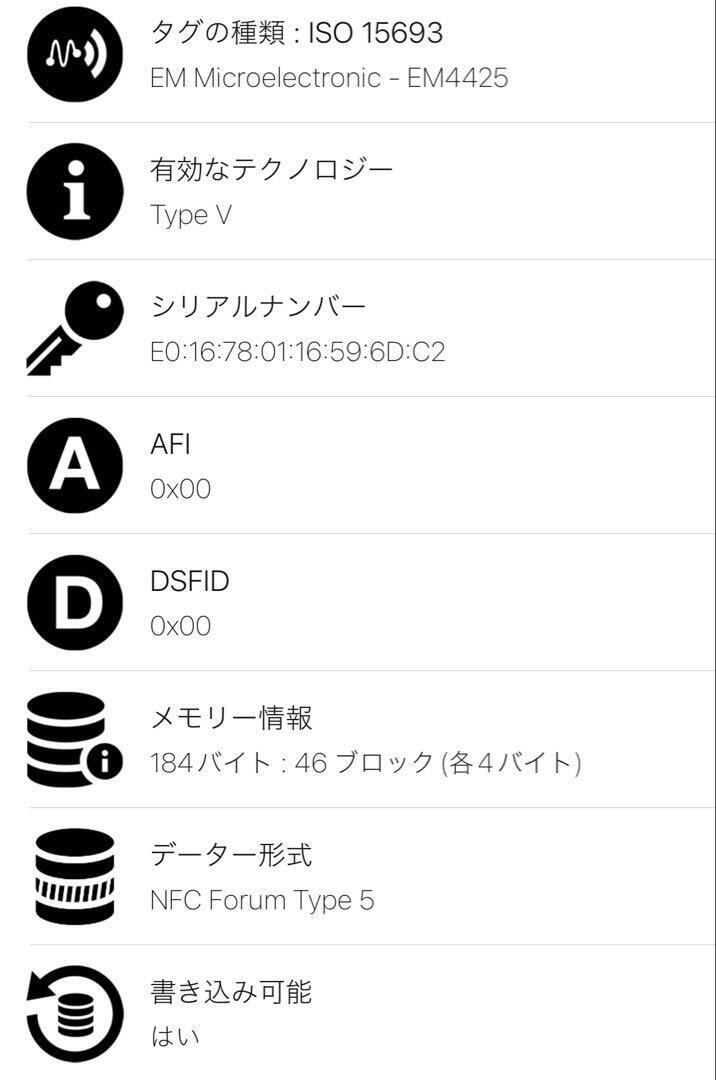The height and width of the screenshot is (1080, 716).
Task: Open the タグの種類 ISO 15693 row
Action: (358, 54)
